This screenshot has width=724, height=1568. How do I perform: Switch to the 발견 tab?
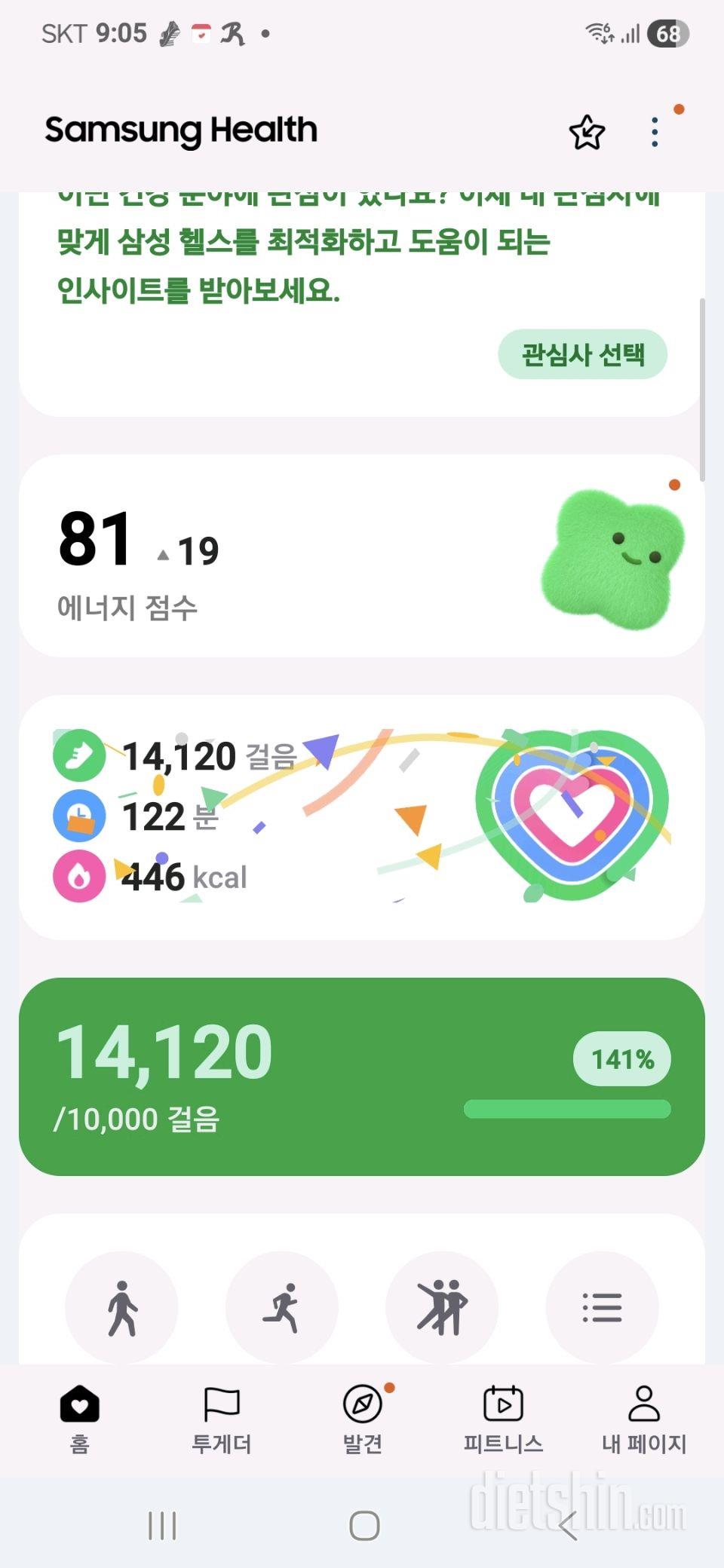coord(363,1419)
